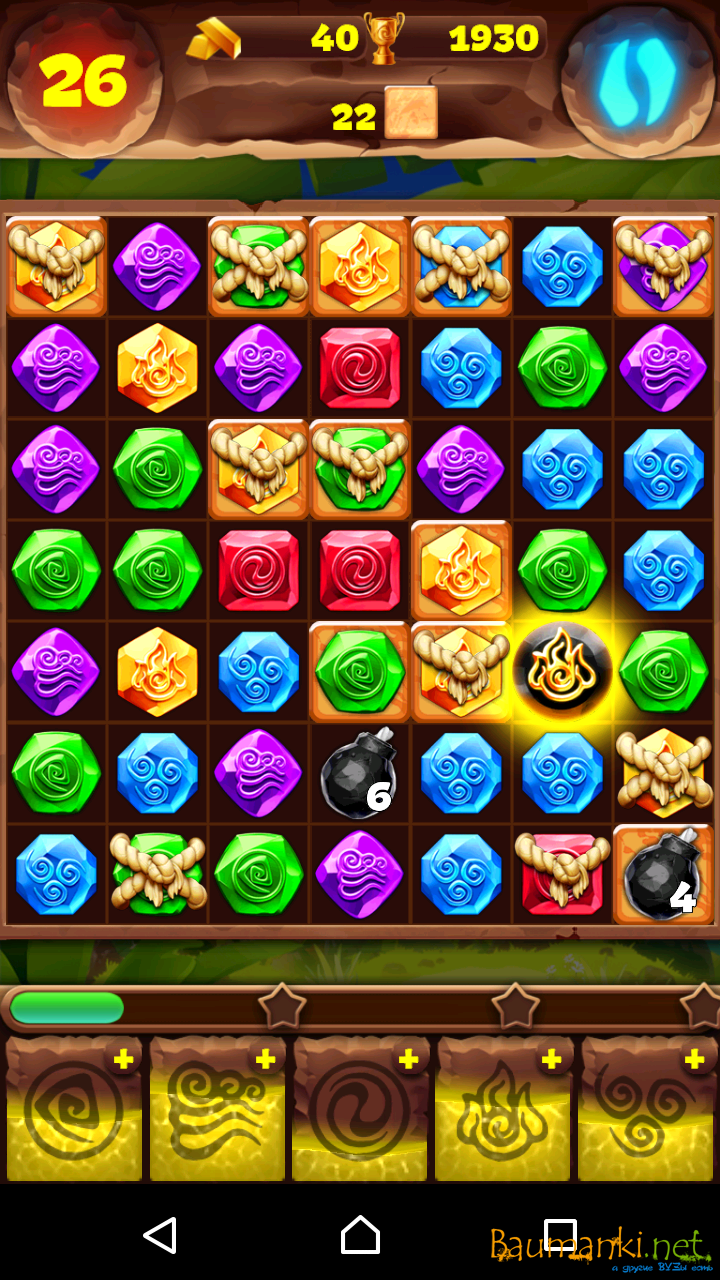Go back with the system back button

(x=160, y=1236)
